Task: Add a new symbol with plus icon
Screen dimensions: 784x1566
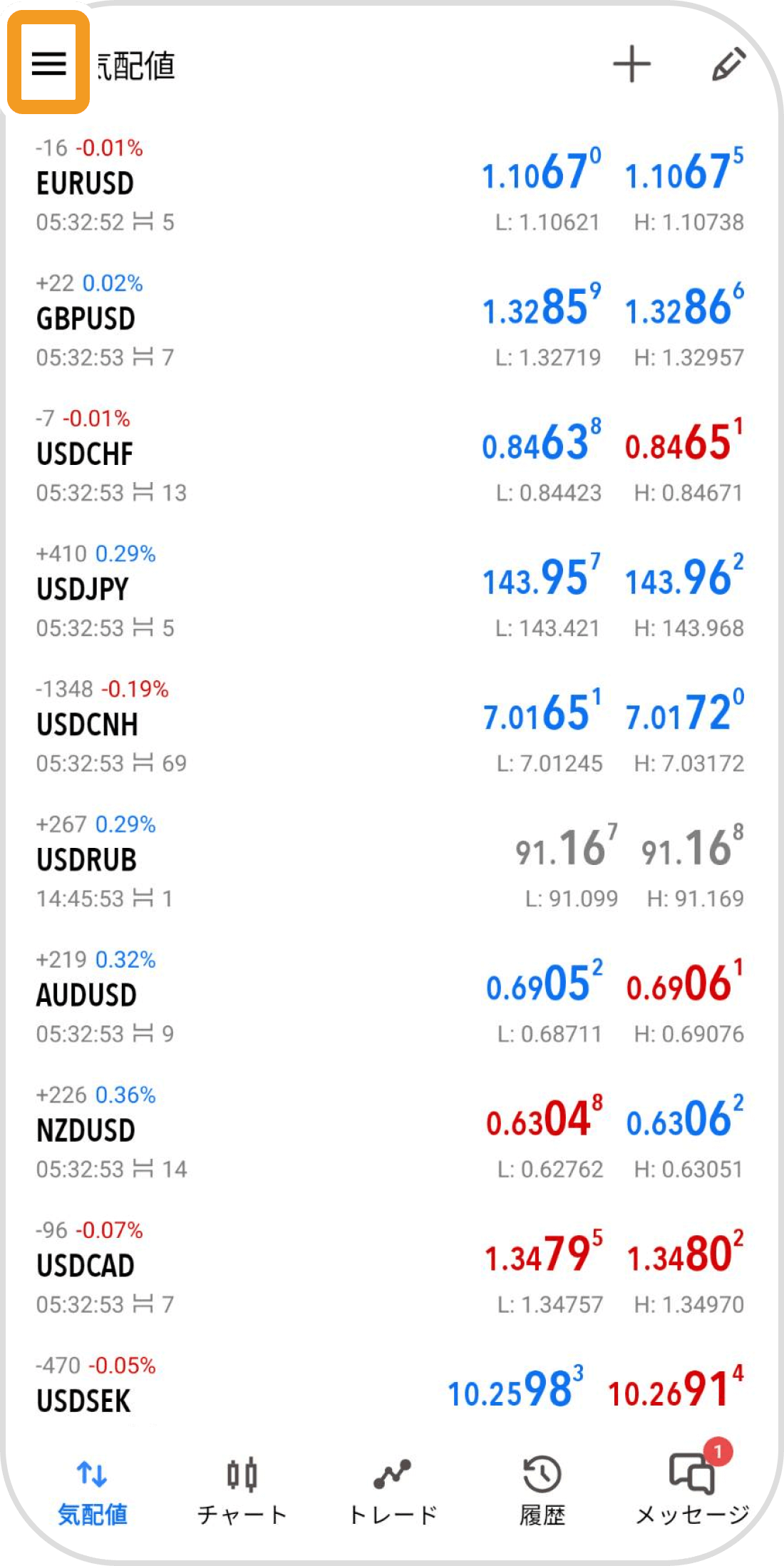Action: pos(631,64)
